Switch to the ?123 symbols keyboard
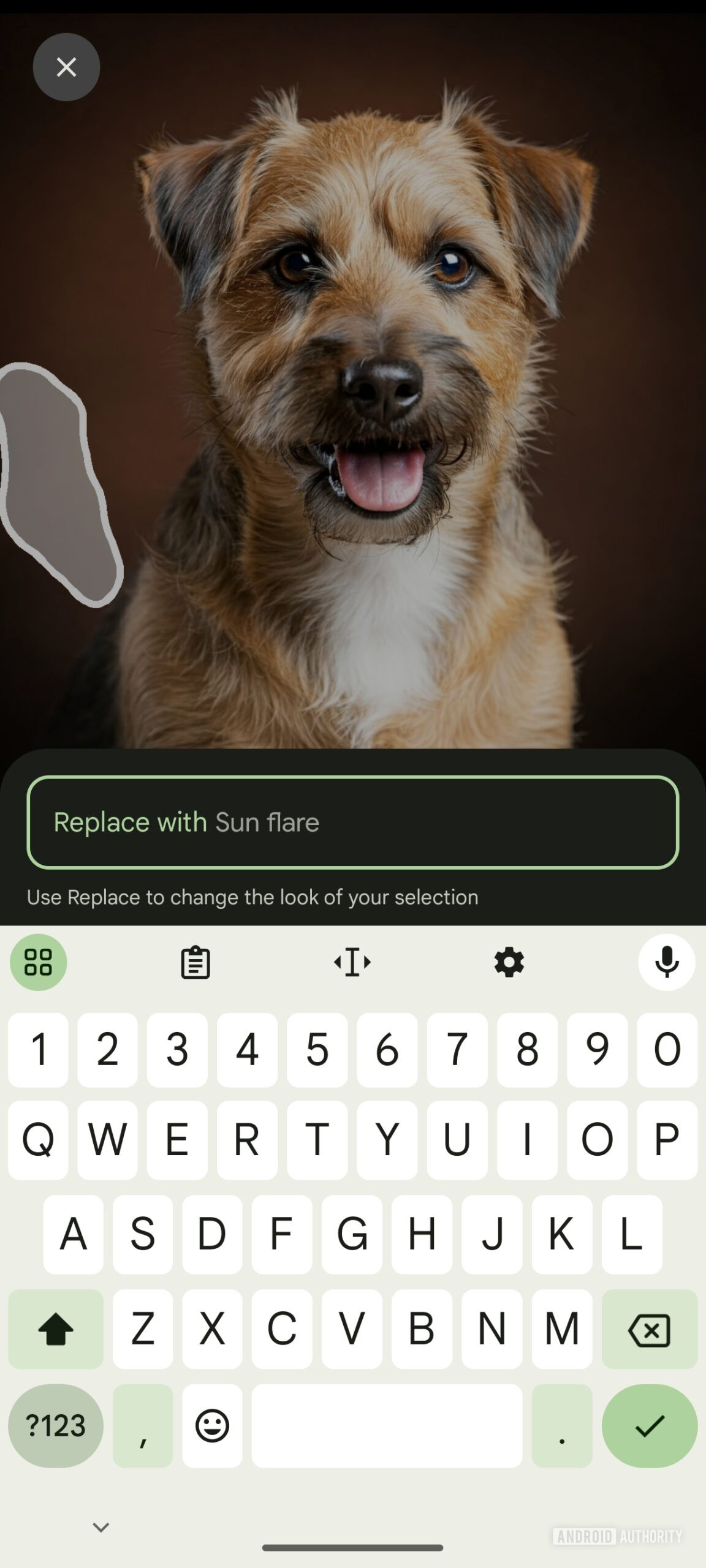Viewport: 706px width, 1568px height. pyautogui.click(x=56, y=1426)
